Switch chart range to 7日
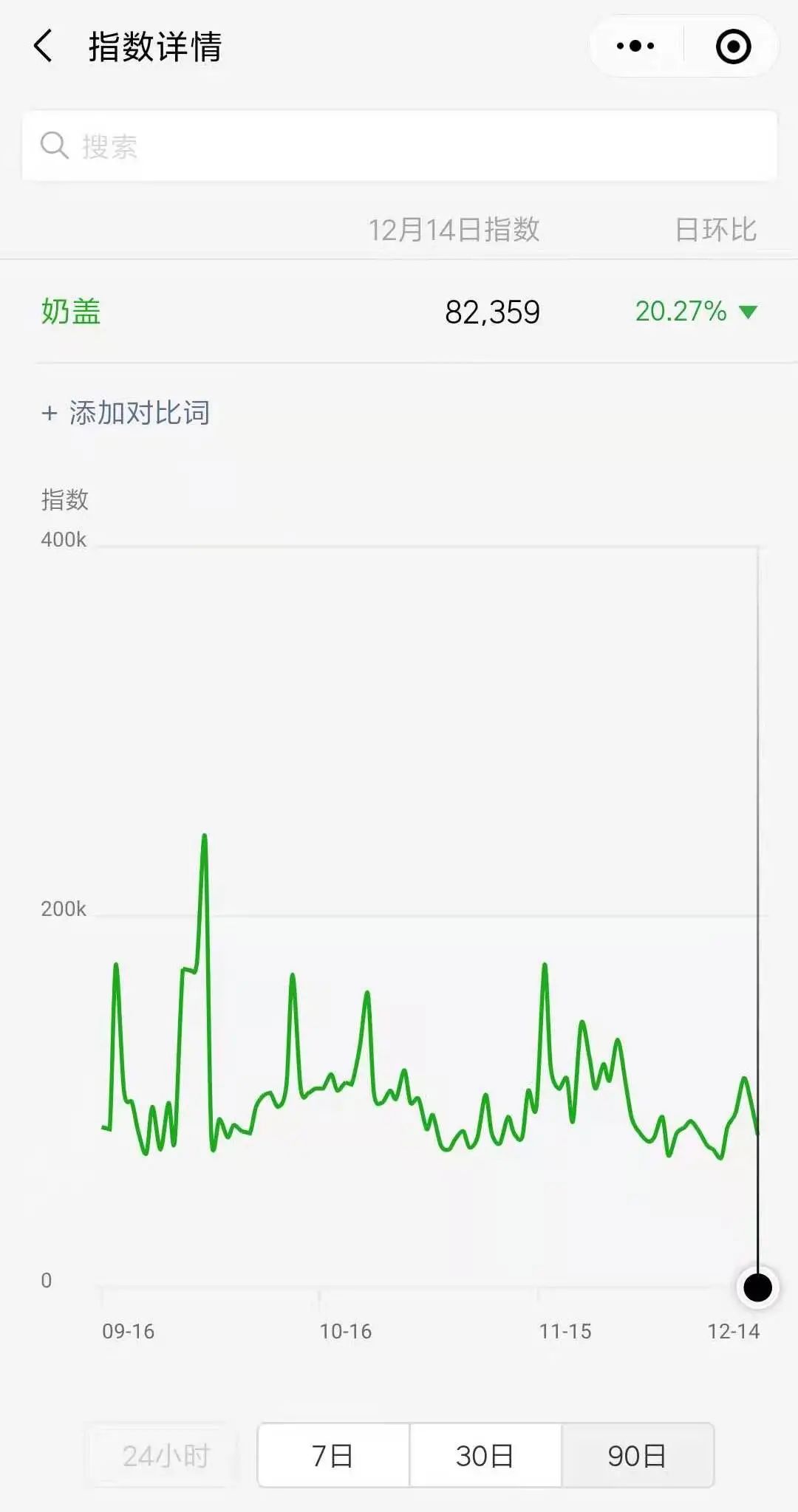The width and height of the screenshot is (798, 1512). click(333, 1455)
